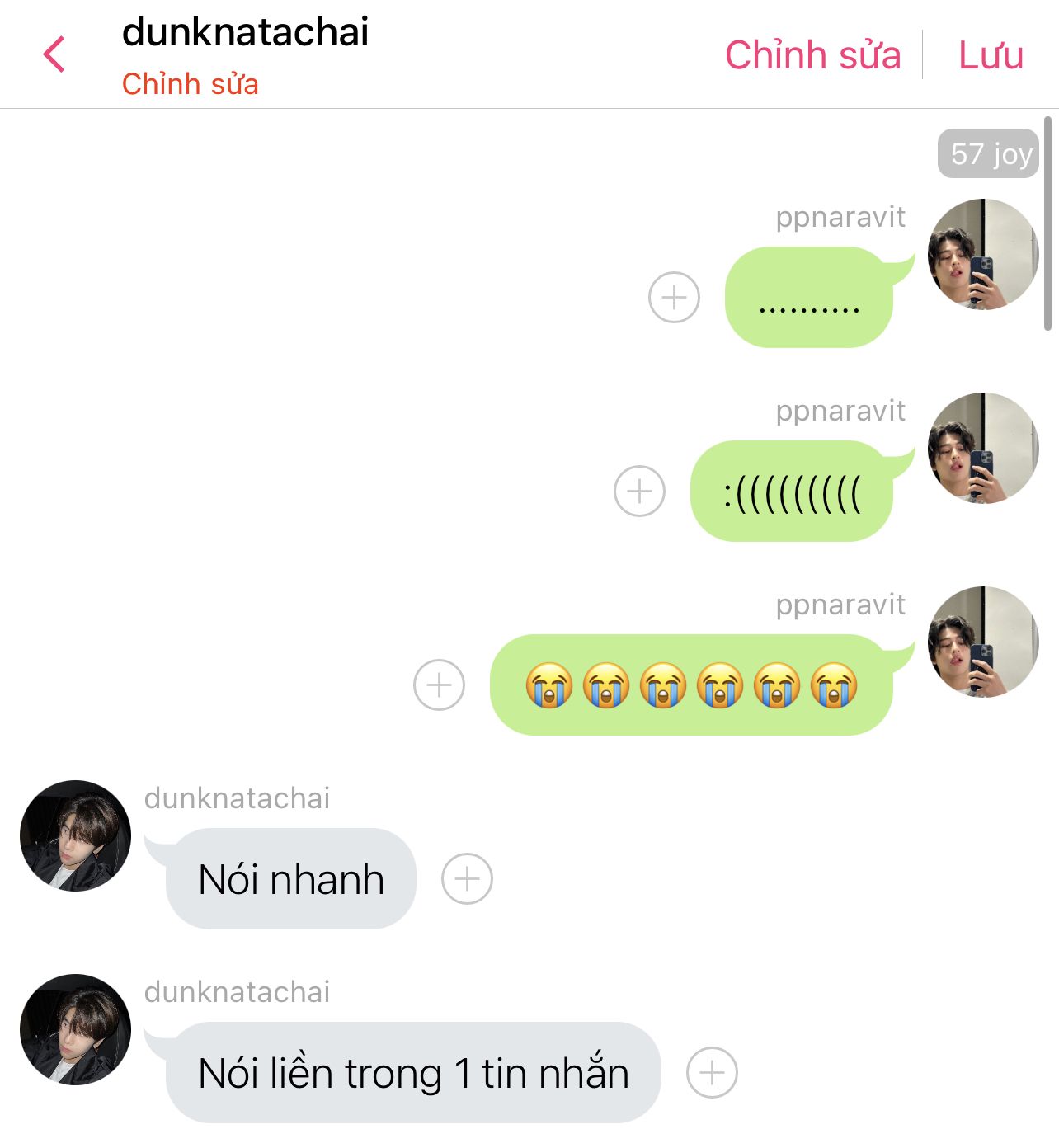Tap the pink Chỉnh sửa button at top right

pos(812,55)
